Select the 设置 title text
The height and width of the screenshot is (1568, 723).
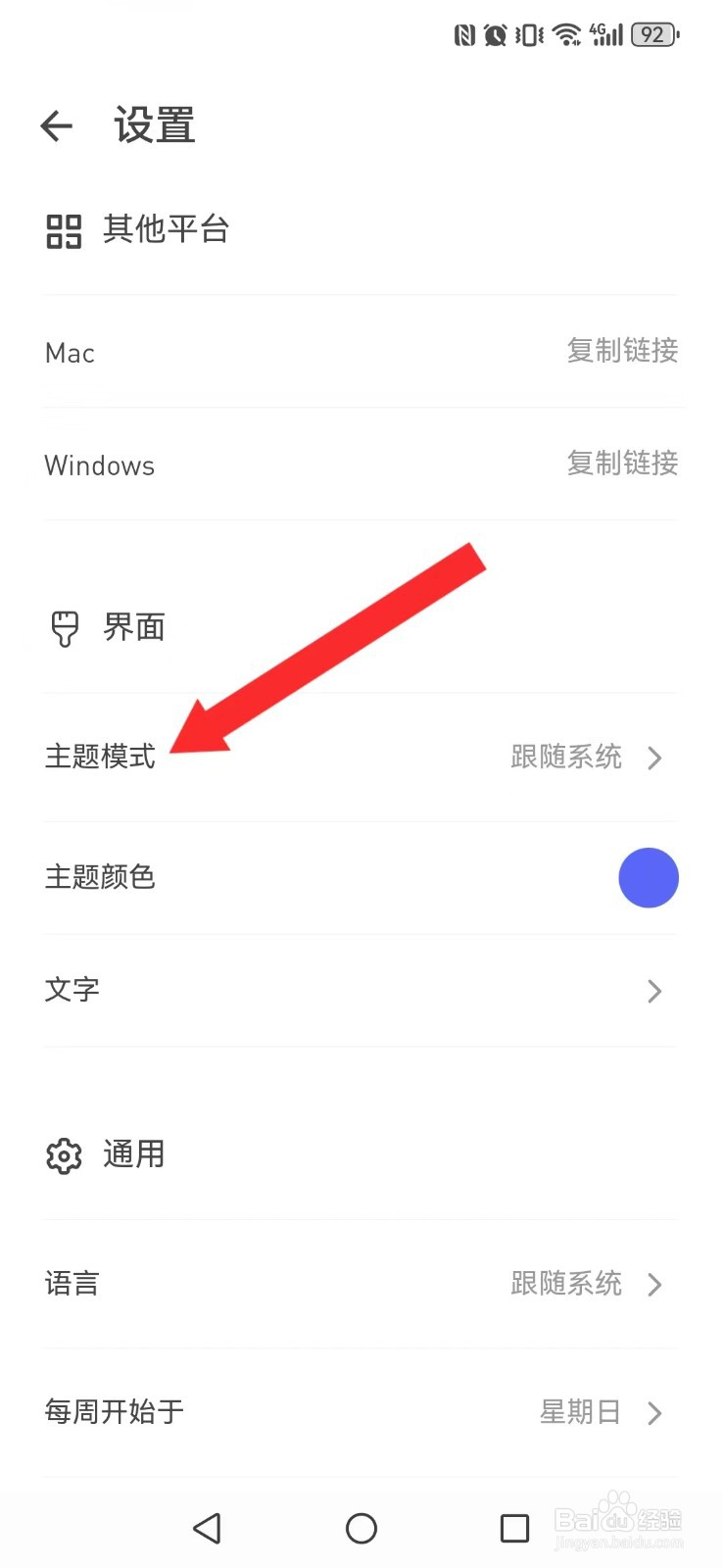click(x=154, y=125)
